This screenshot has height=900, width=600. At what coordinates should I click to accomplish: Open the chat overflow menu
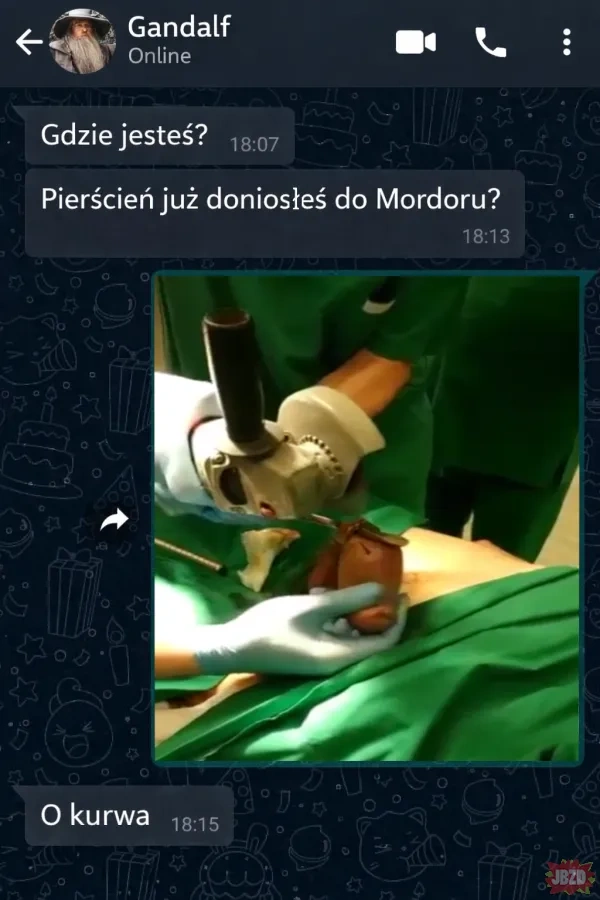point(567,42)
